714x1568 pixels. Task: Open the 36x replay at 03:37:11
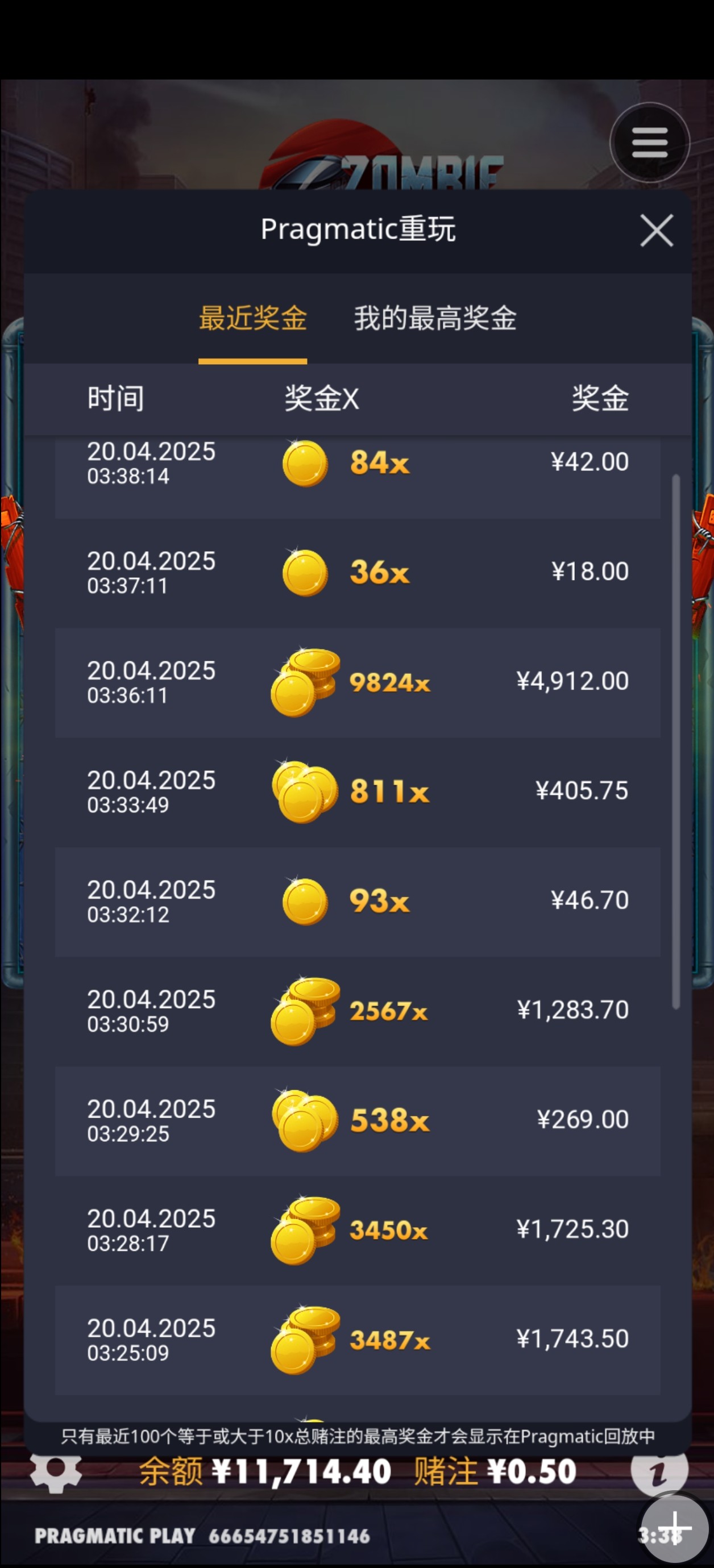pos(357,573)
